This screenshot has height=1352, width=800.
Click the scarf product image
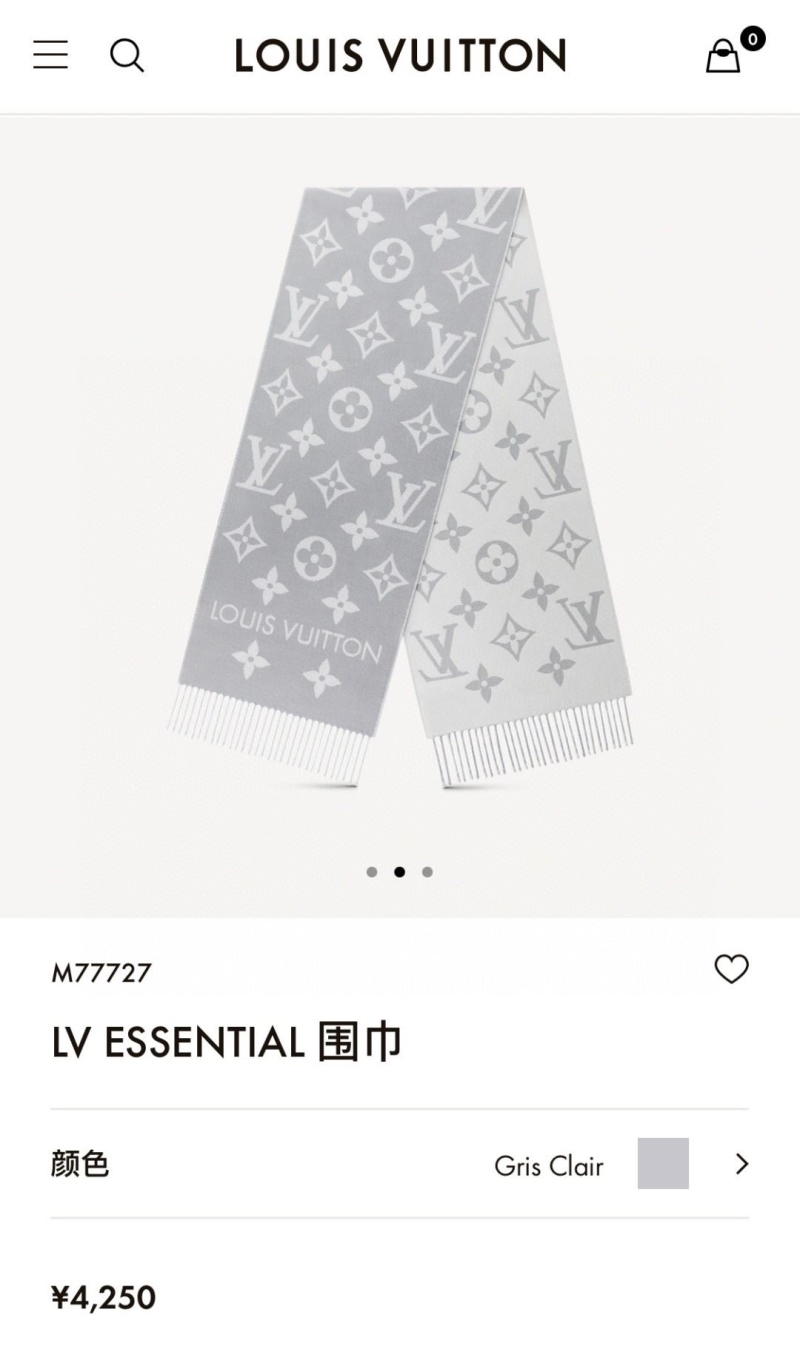(x=400, y=480)
